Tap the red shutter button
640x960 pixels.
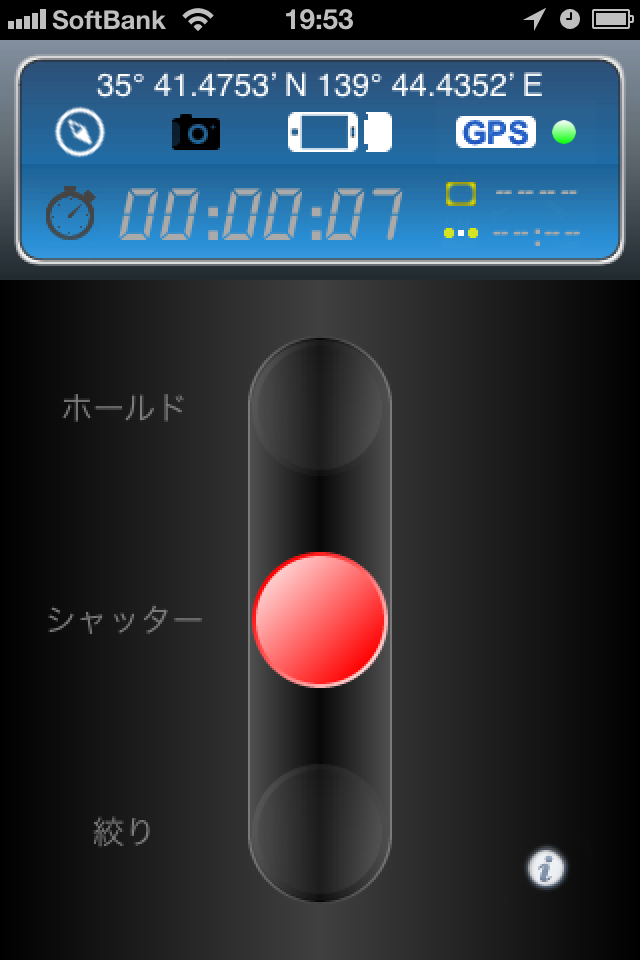pos(319,619)
